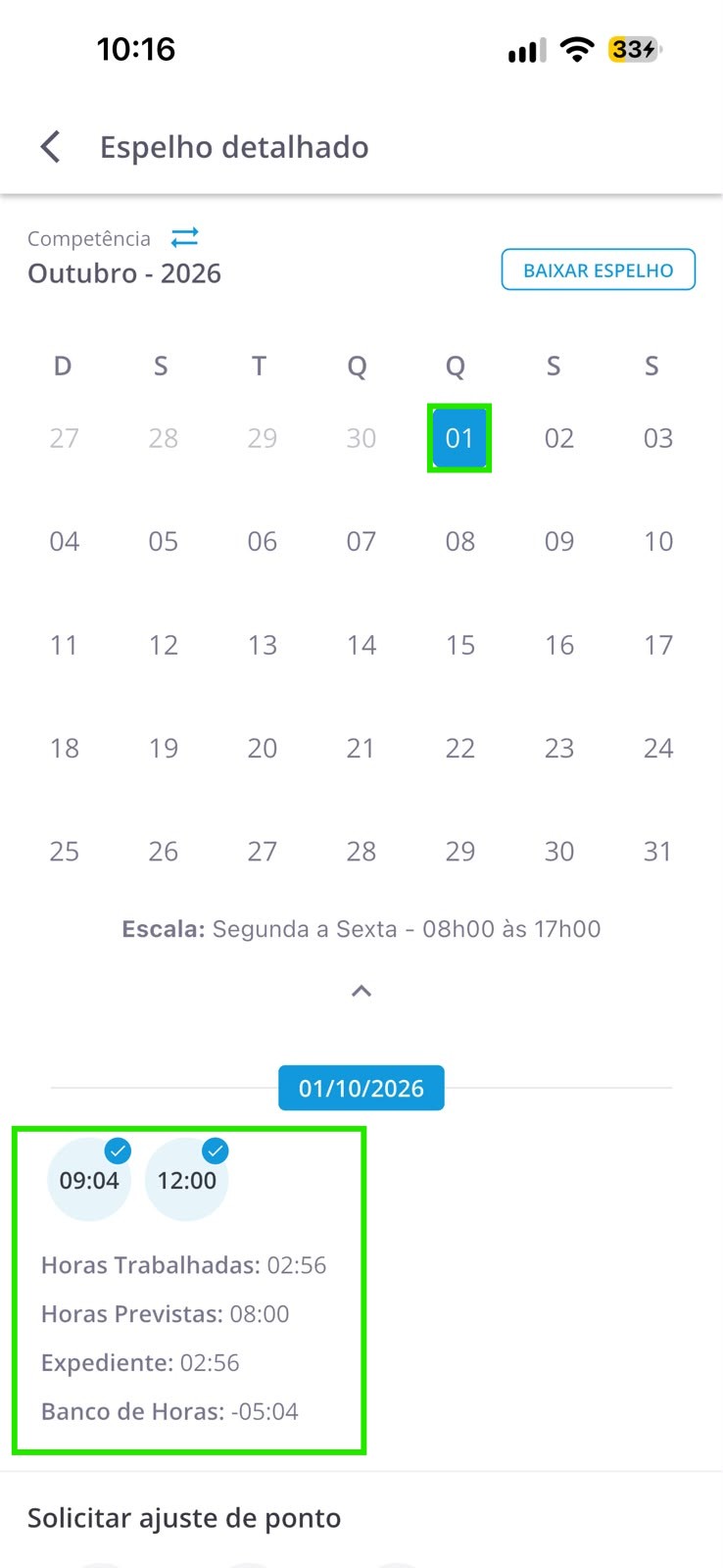This screenshot has width=723, height=1568.
Task: Select day 05 in the calendar
Action: (x=164, y=541)
